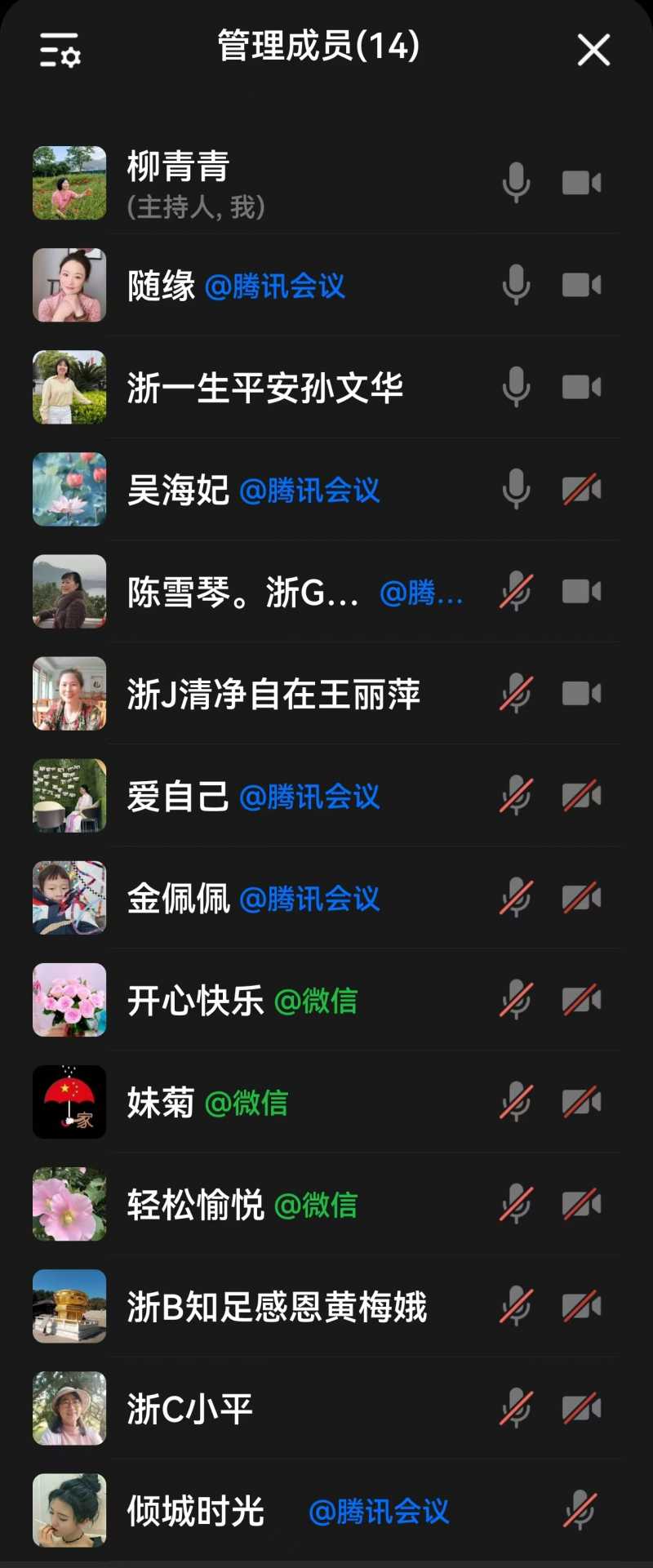Mute the microphone of 随缘

coord(516,285)
